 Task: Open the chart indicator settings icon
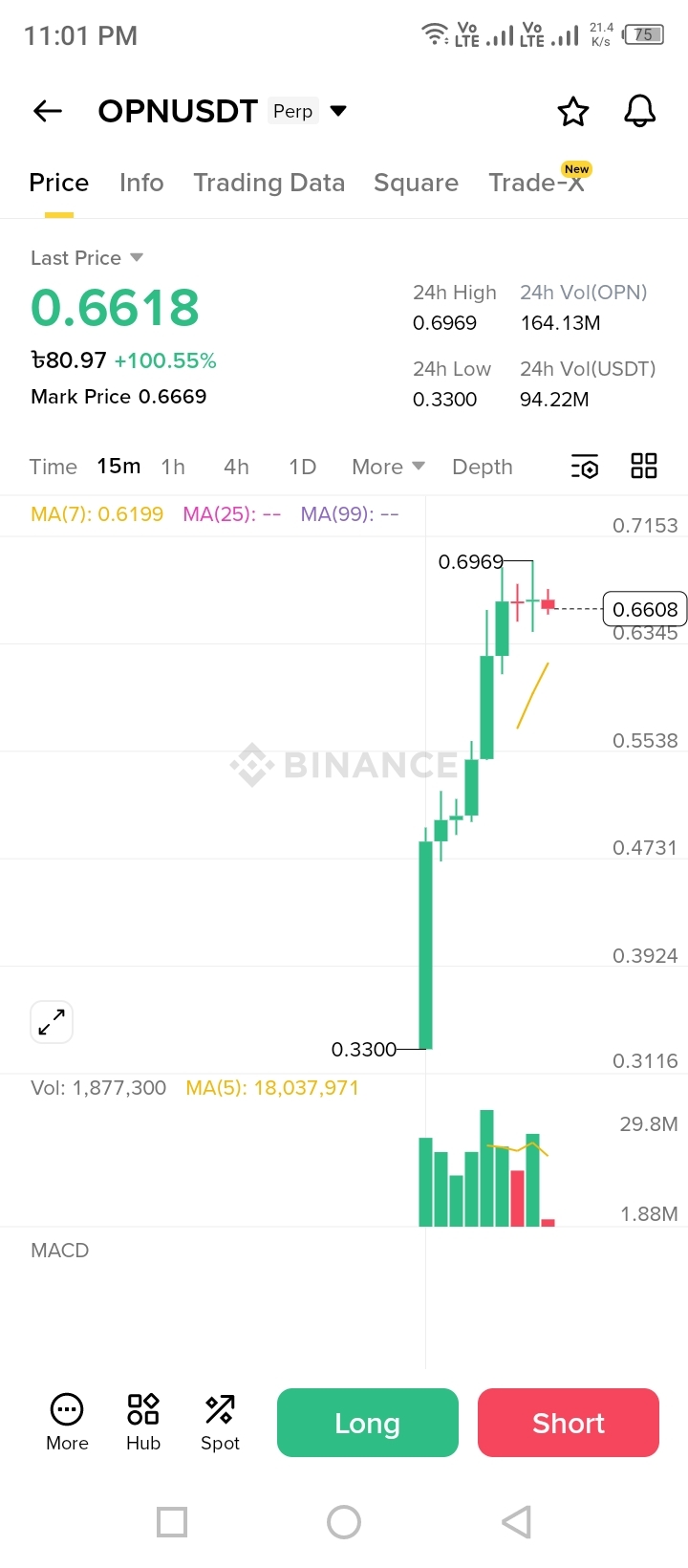584,467
